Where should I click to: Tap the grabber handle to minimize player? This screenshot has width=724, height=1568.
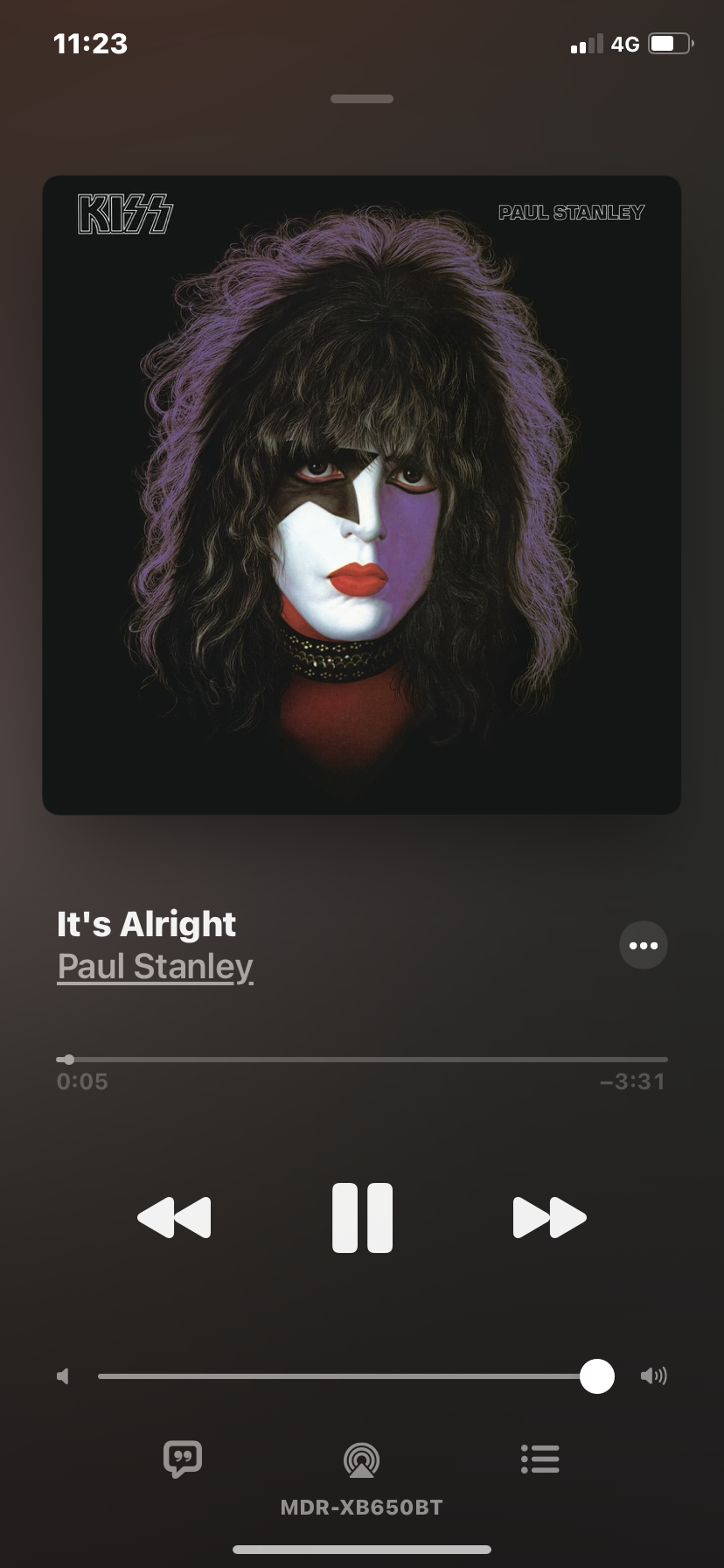pyautogui.click(x=362, y=99)
